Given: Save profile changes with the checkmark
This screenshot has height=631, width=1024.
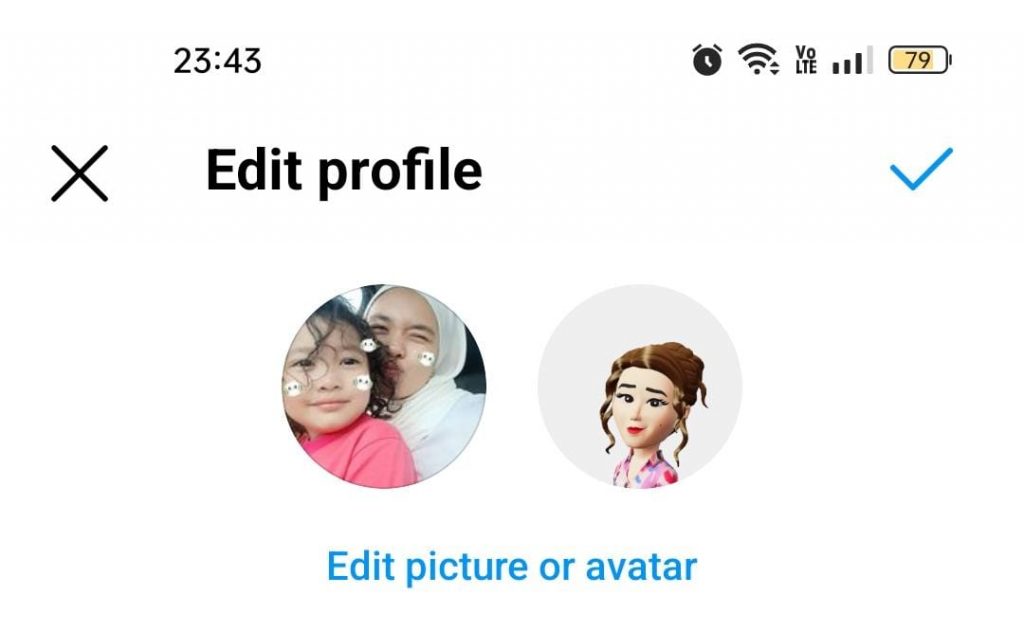Looking at the screenshot, I should pyautogui.click(x=921, y=169).
